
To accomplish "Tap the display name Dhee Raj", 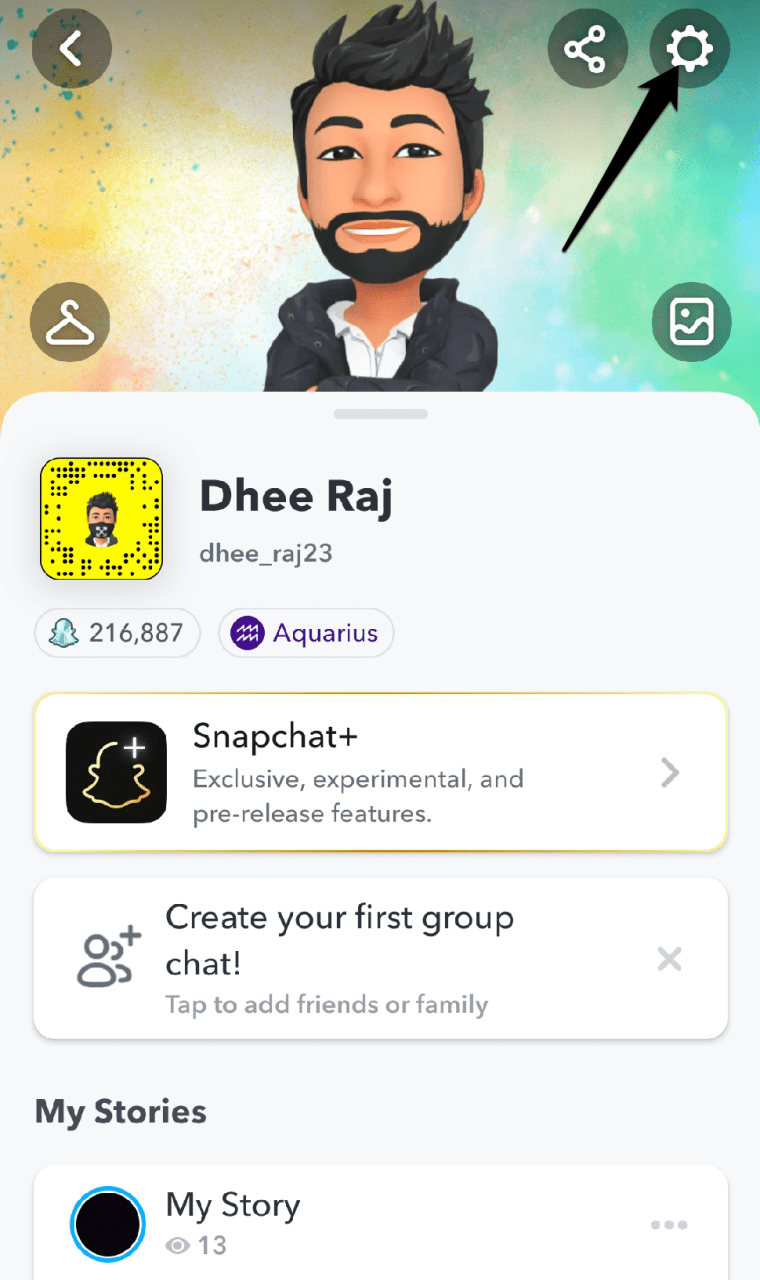I will pyautogui.click(x=296, y=496).
